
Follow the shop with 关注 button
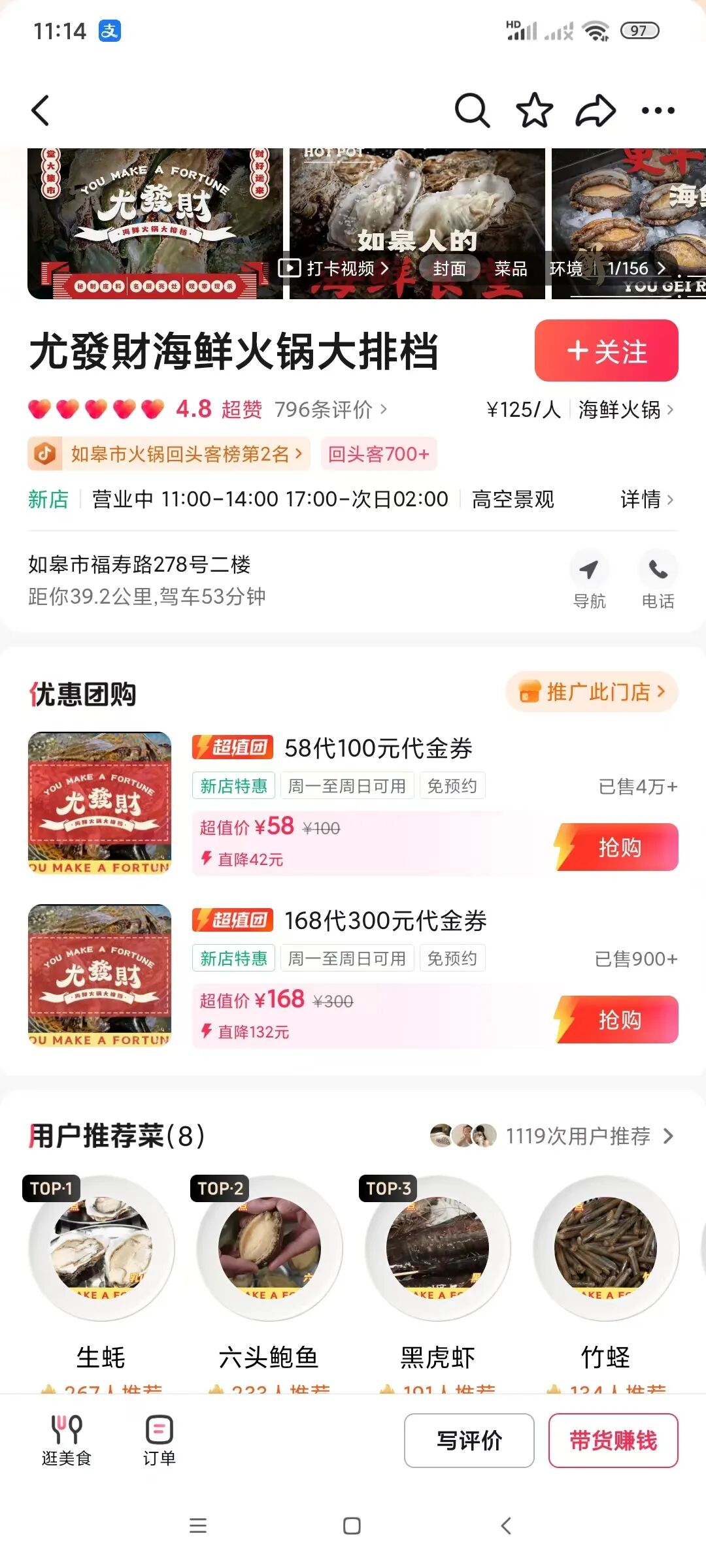pos(606,351)
